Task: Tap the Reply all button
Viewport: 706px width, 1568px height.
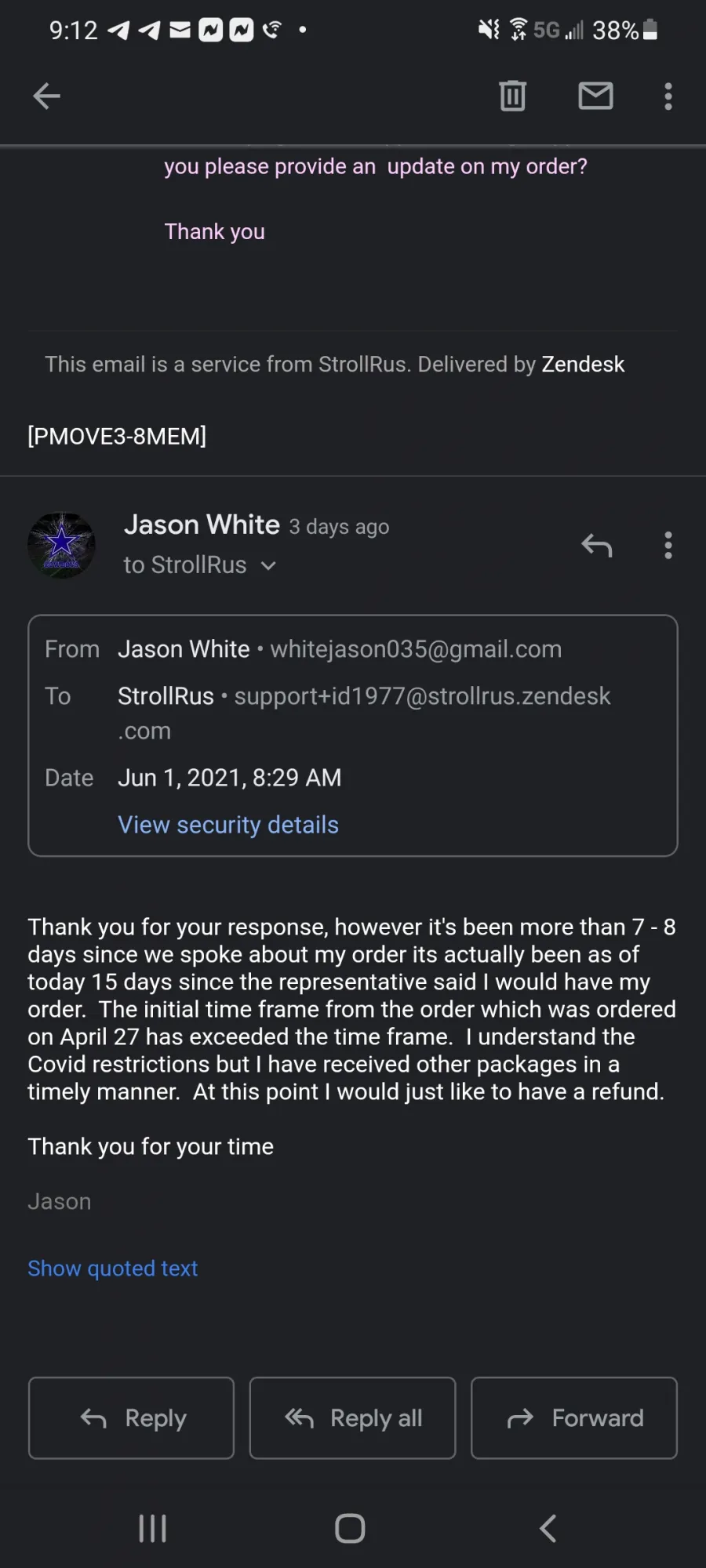Action: 352,1418
